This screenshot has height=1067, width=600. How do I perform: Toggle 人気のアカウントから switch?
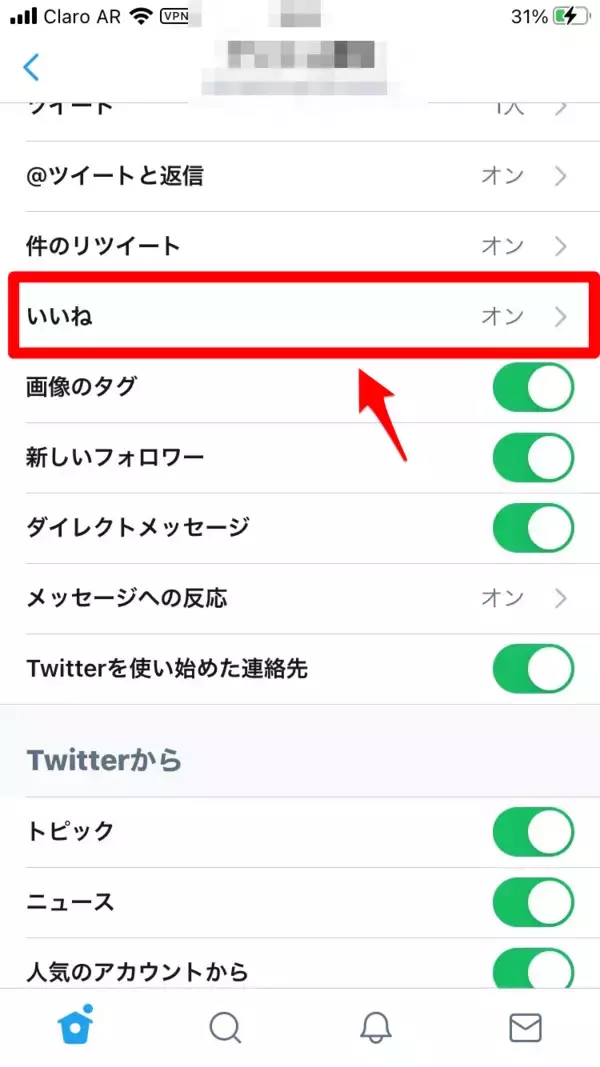533,969
